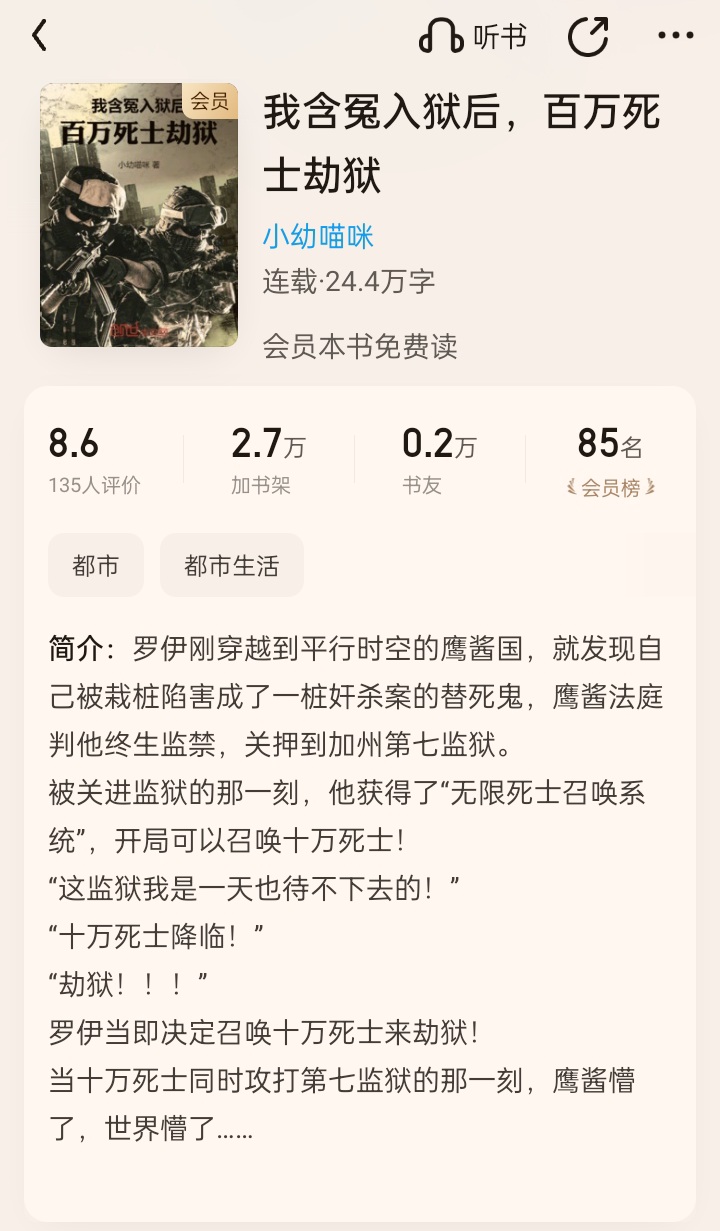Go back using the top-left arrow
The image size is (720, 1231).
tap(39, 37)
